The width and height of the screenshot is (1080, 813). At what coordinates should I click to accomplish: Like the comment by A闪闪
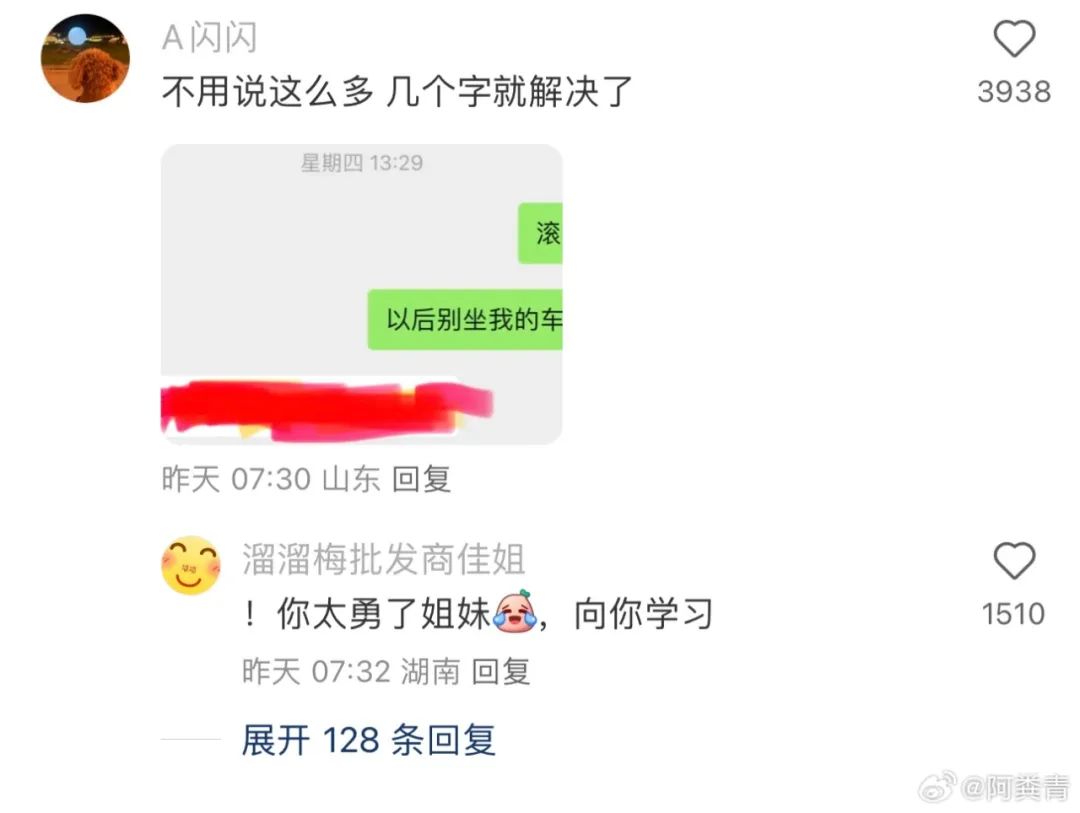[x=1014, y=42]
